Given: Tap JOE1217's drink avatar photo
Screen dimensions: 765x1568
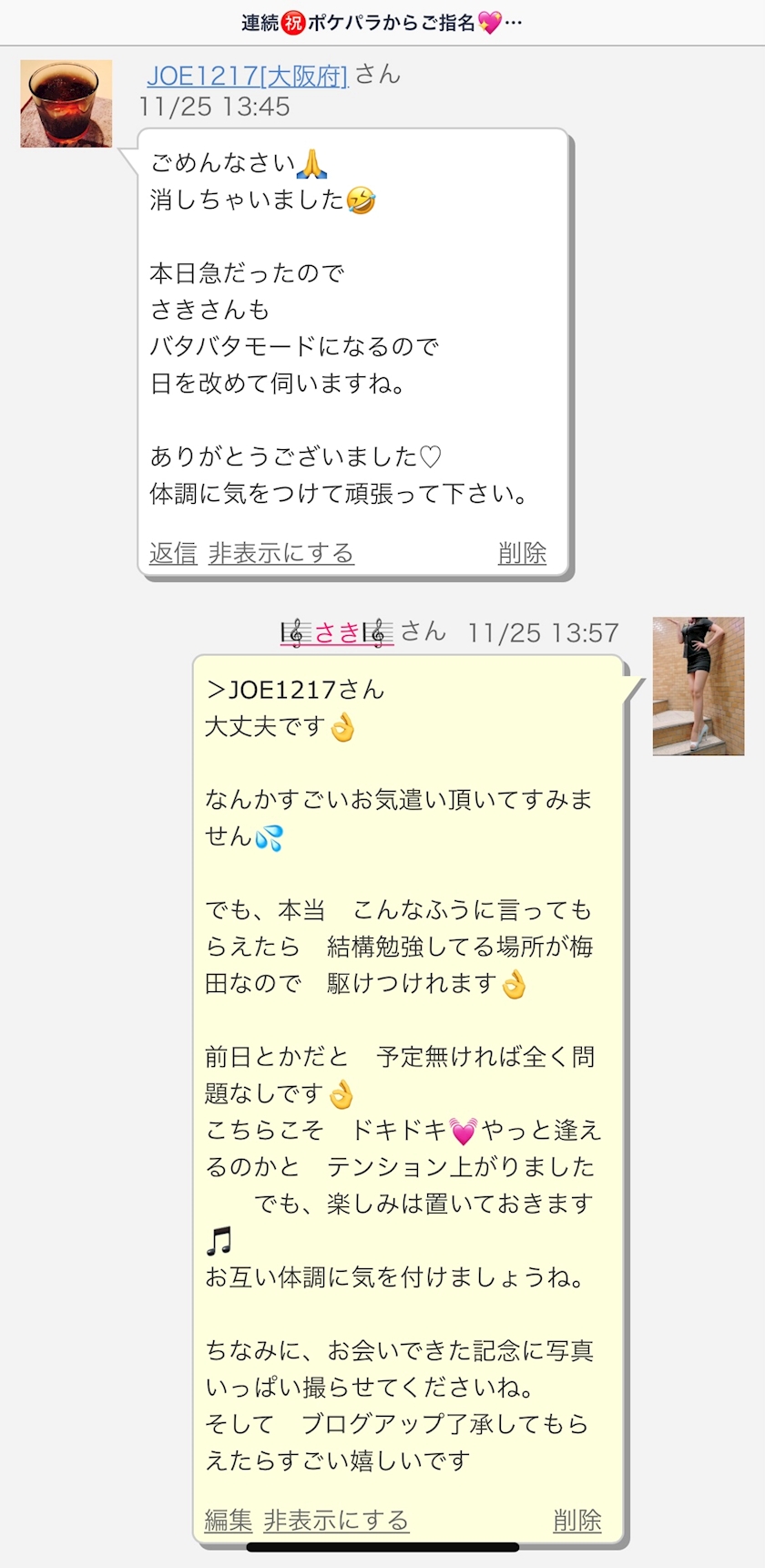Looking at the screenshot, I should [66, 104].
